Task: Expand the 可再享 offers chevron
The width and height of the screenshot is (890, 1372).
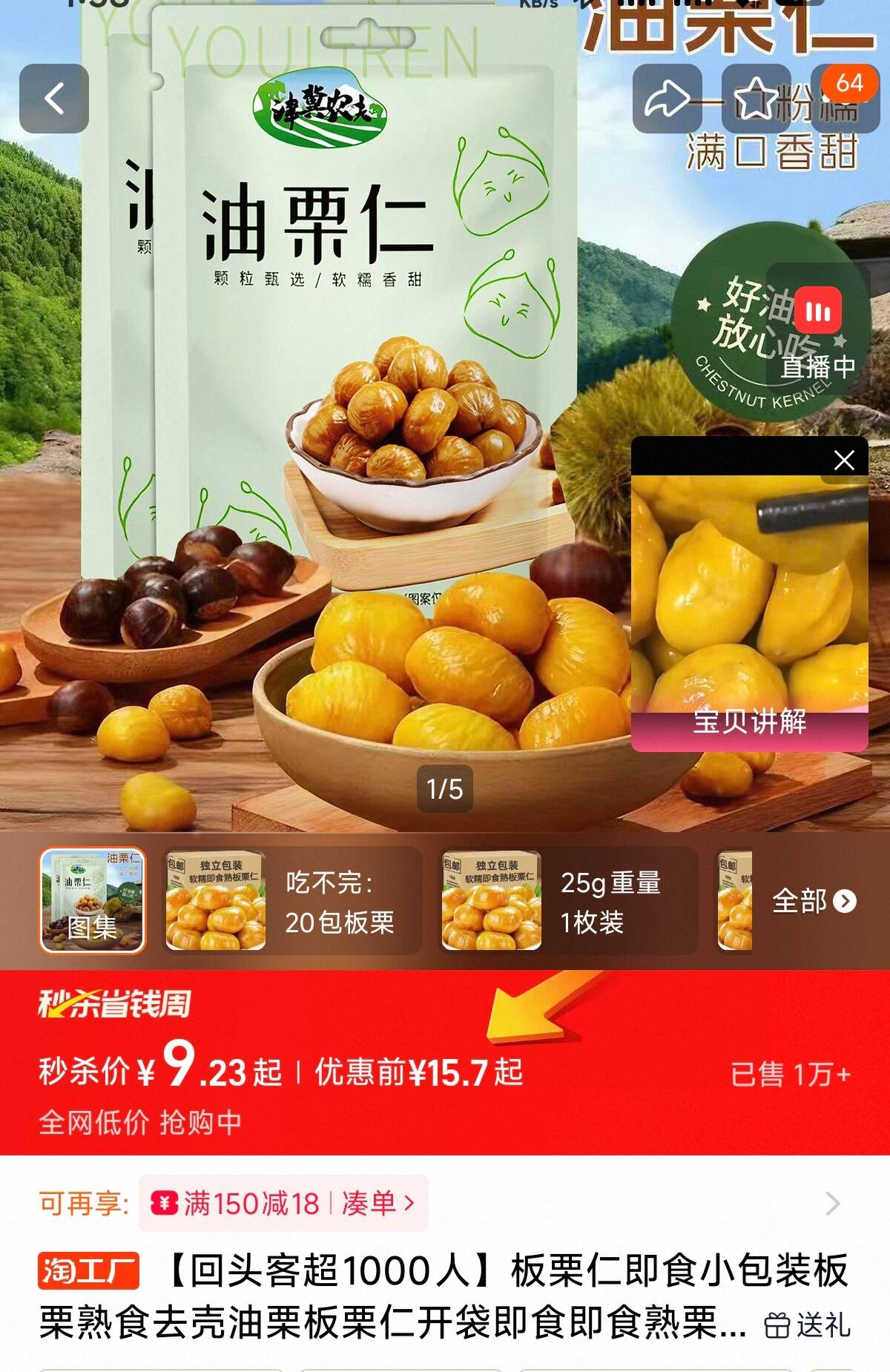Action: [x=832, y=1203]
